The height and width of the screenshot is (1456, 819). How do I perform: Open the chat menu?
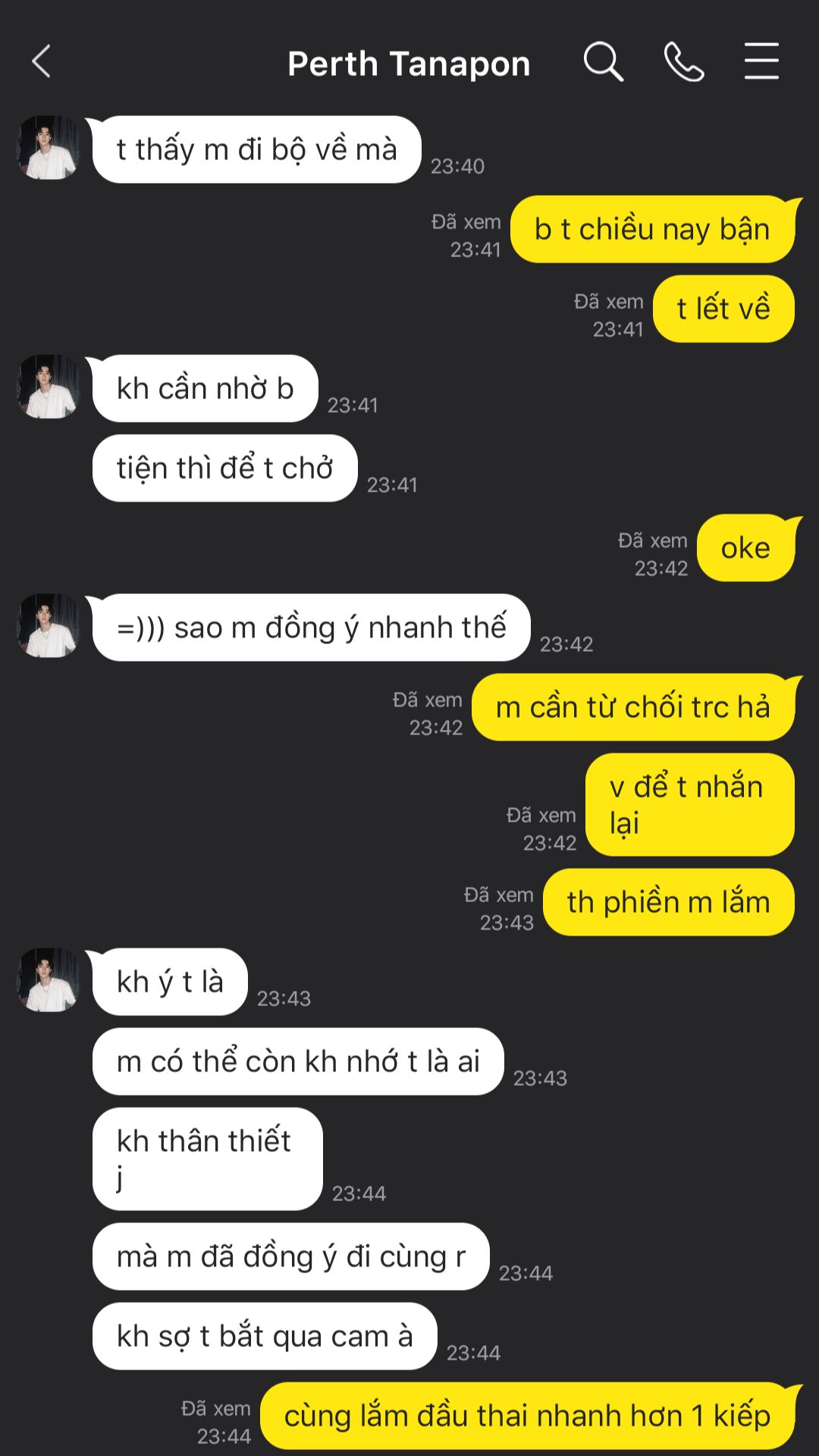coord(761,61)
